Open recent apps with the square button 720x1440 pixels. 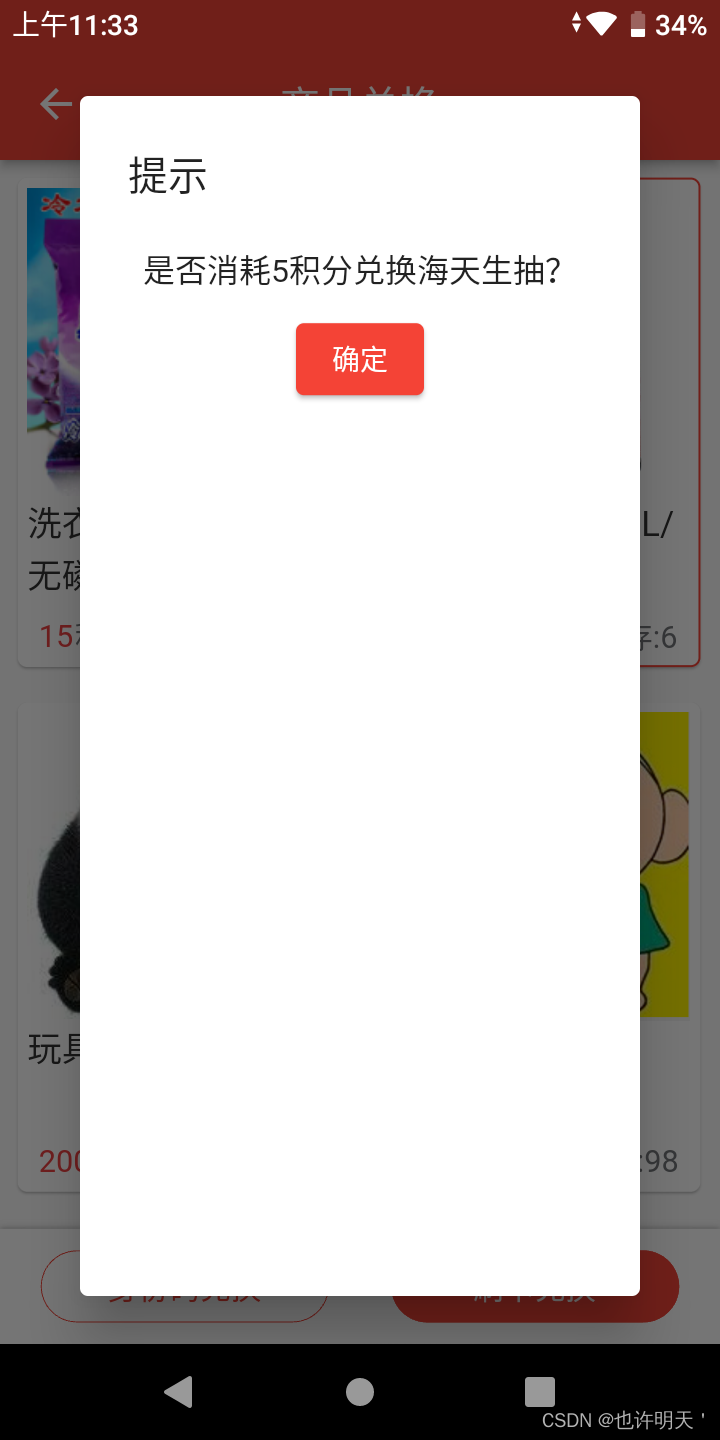tap(540, 1391)
